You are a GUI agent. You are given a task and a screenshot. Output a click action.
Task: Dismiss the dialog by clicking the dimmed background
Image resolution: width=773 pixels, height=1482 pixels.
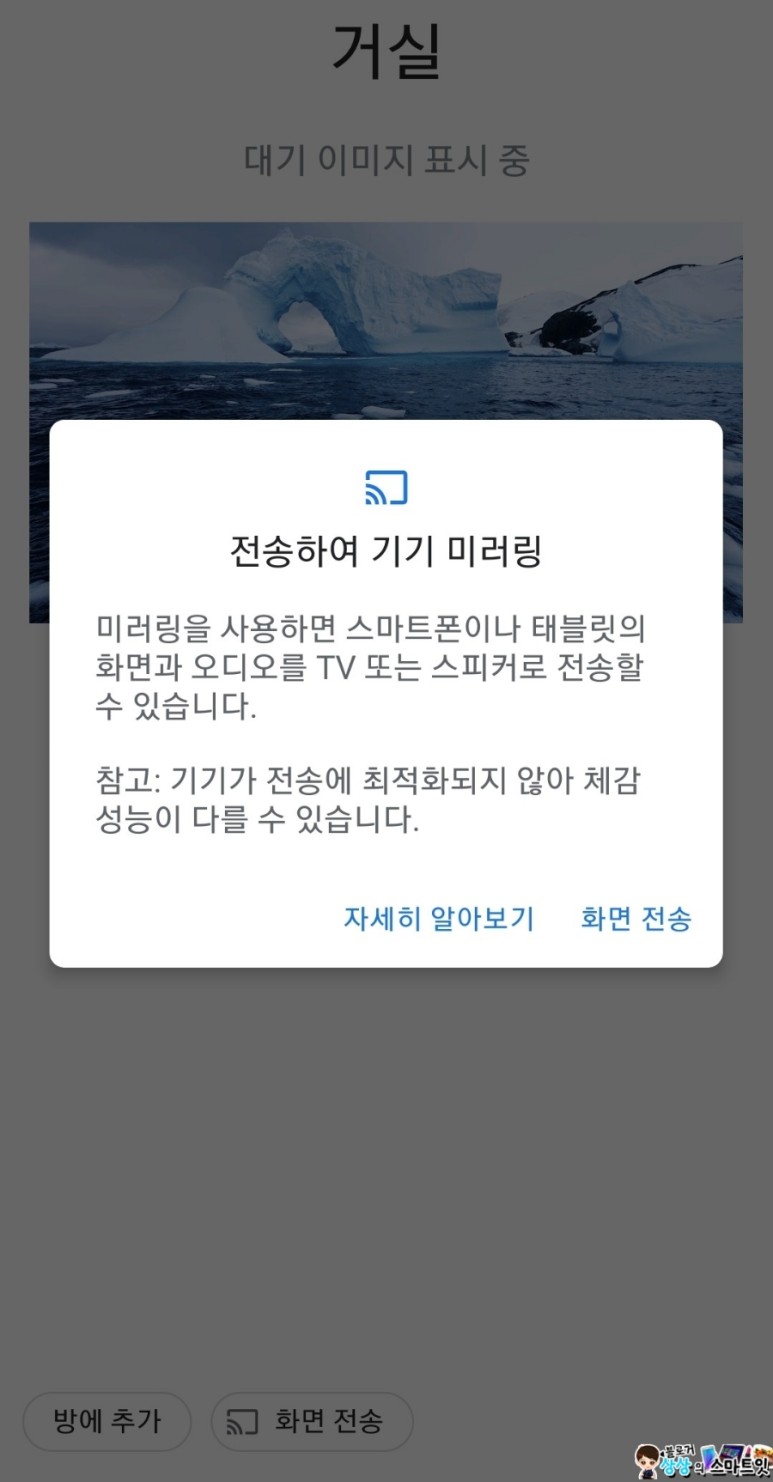coord(386,1150)
